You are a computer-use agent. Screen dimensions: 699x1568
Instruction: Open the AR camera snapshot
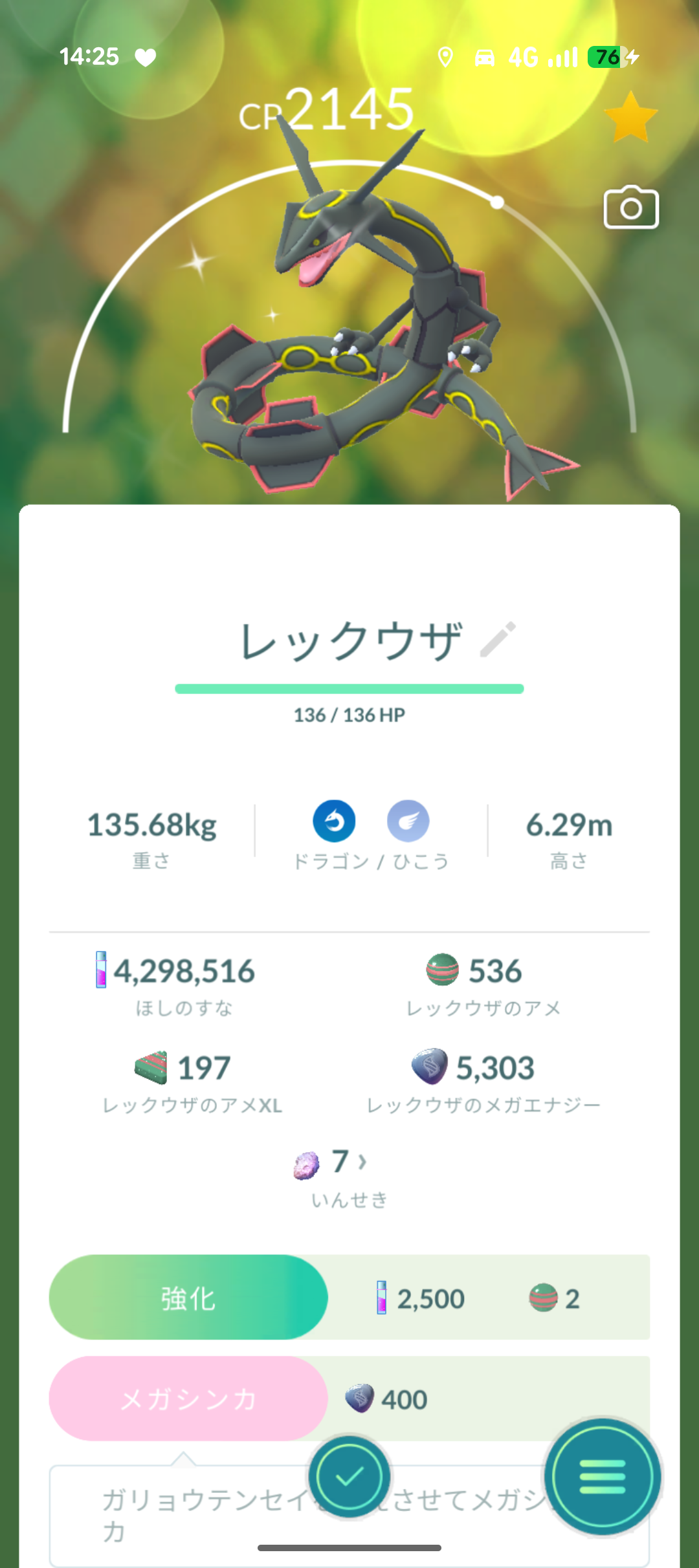pos(631,208)
